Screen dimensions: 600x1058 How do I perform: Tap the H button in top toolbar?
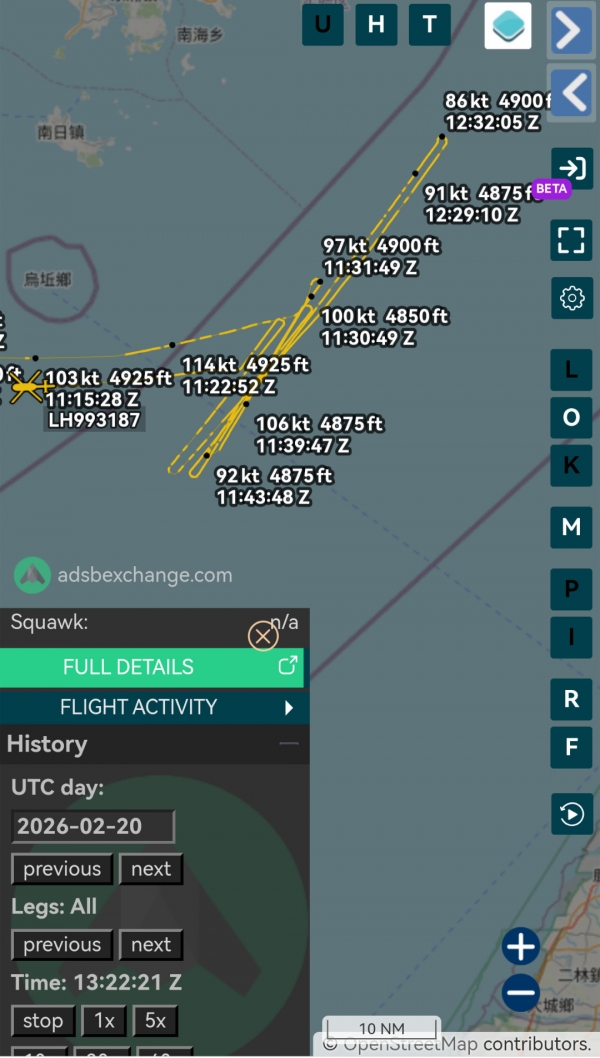coord(376,25)
